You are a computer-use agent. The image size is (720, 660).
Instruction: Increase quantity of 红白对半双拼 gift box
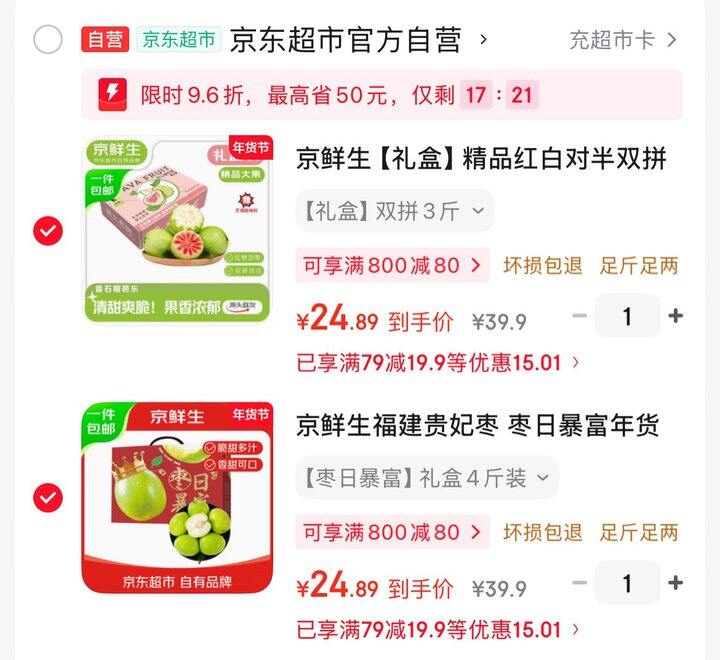[x=676, y=316]
